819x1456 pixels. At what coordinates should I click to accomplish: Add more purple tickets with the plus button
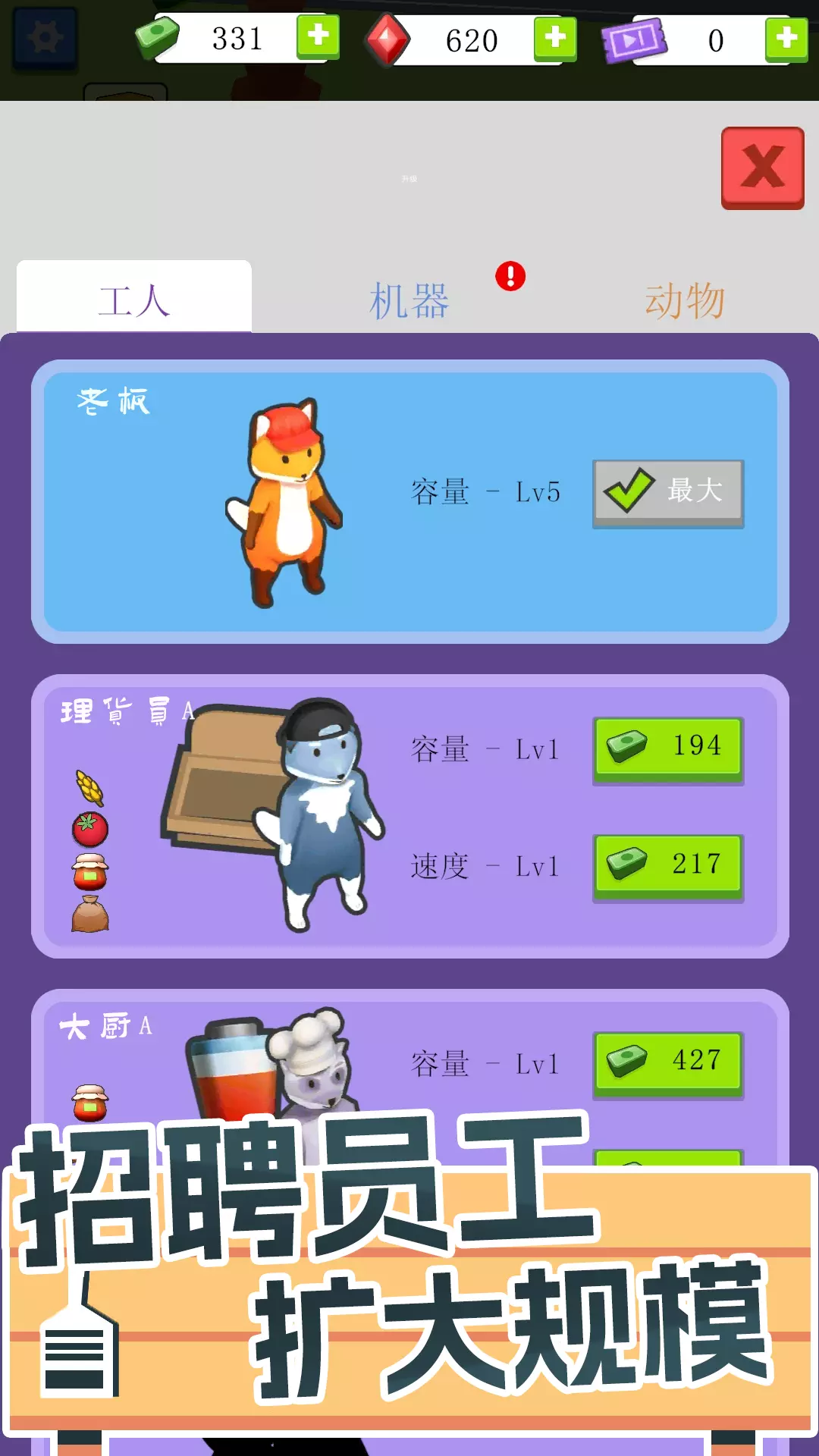tap(786, 39)
